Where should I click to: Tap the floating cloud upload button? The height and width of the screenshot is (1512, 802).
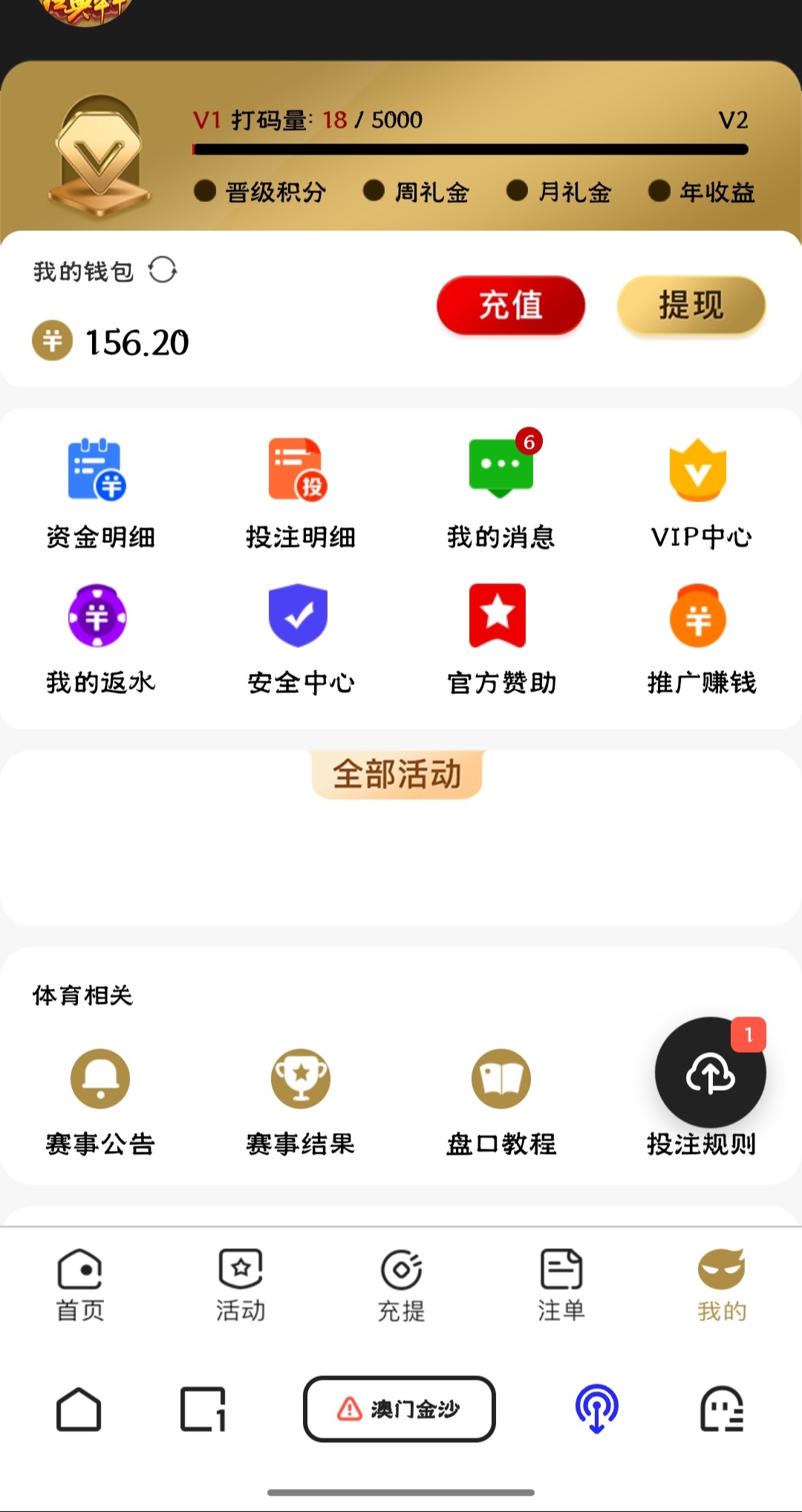710,1072
